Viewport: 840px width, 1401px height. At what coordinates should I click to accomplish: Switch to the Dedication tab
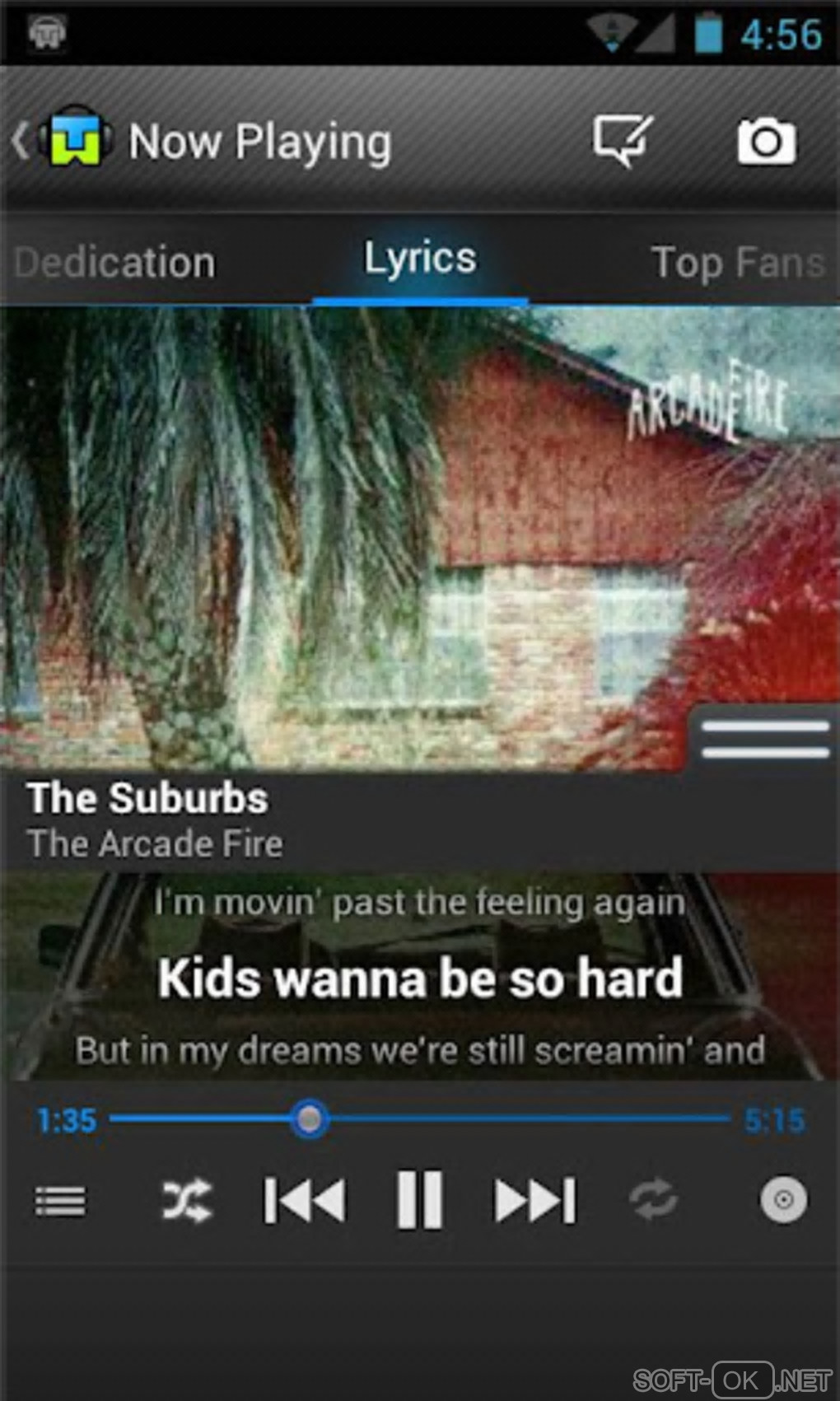tap(115, 263)
